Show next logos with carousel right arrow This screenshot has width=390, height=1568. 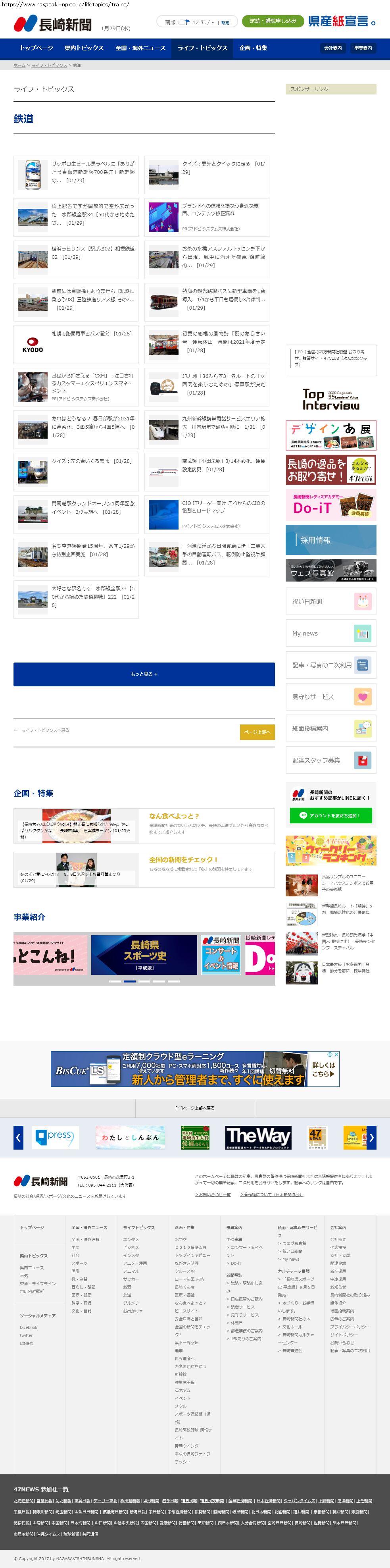coord(371,1137)
